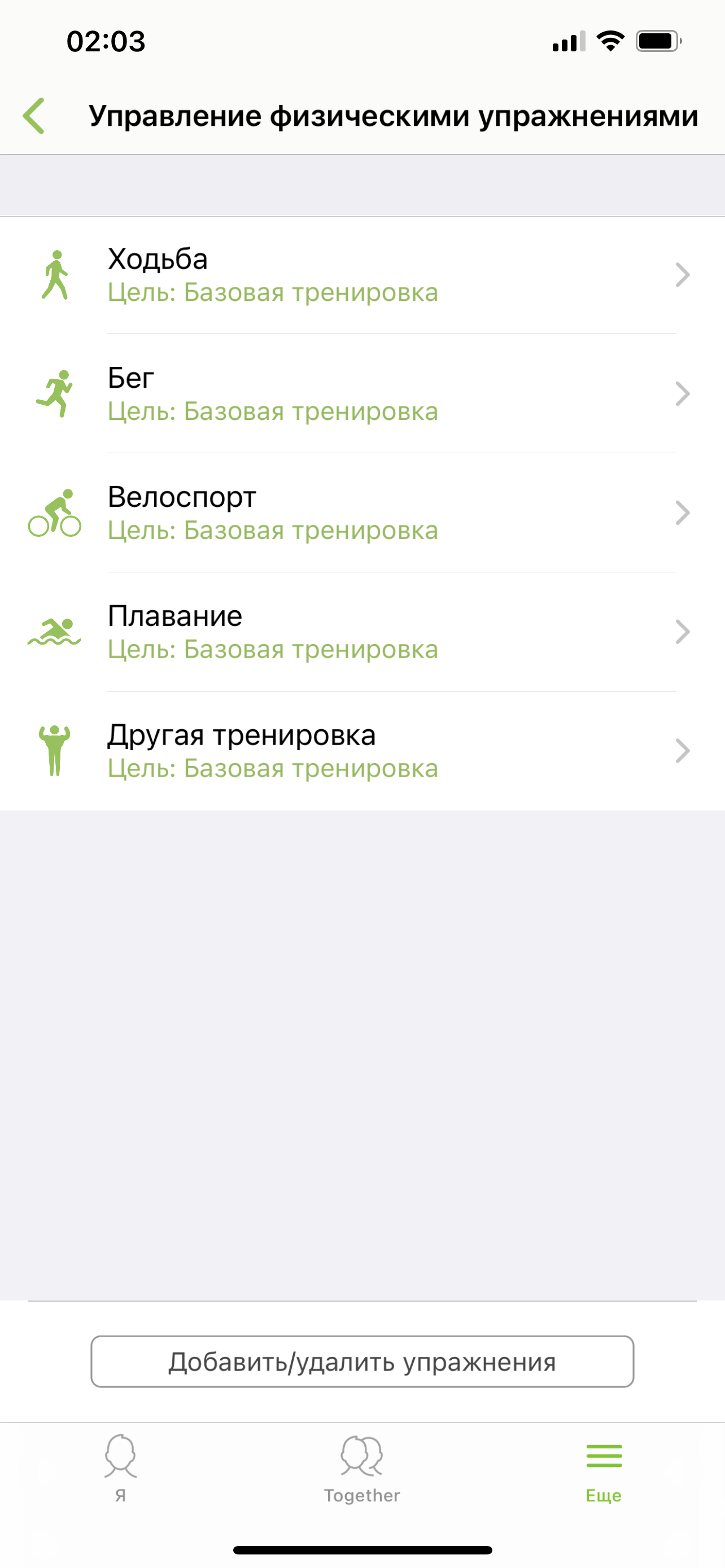Open the Бег exercise row

(x=361, y=394)
